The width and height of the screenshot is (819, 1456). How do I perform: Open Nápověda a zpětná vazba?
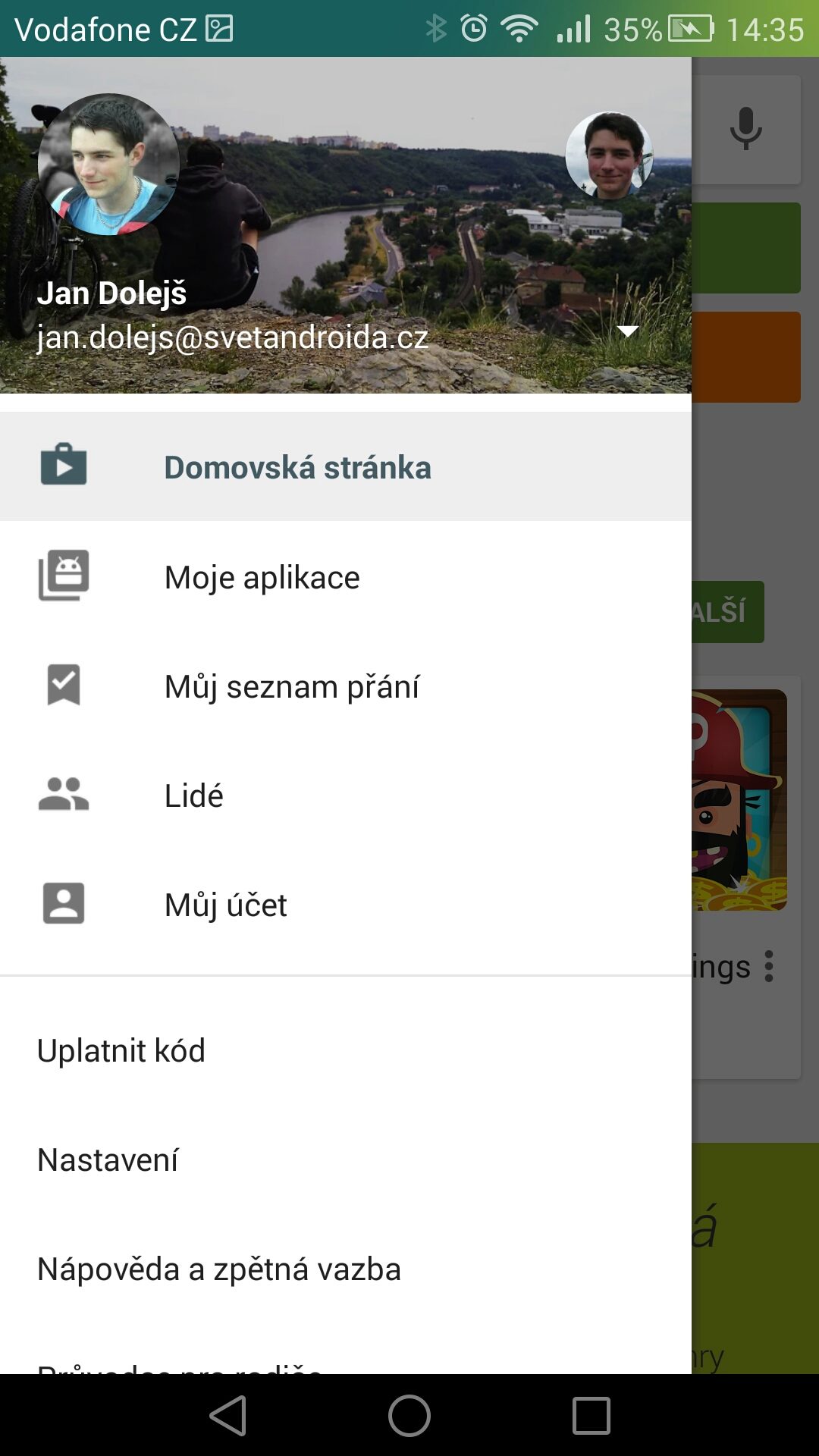346,1269
